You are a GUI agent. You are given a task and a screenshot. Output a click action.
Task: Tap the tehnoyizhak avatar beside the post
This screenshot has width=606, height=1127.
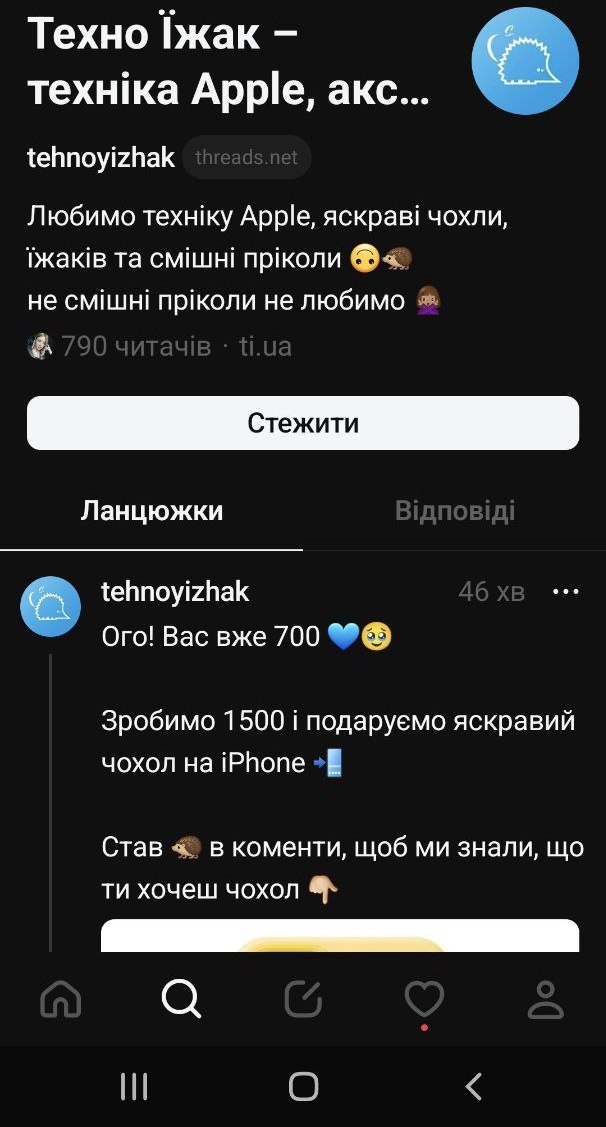(50, 606)
